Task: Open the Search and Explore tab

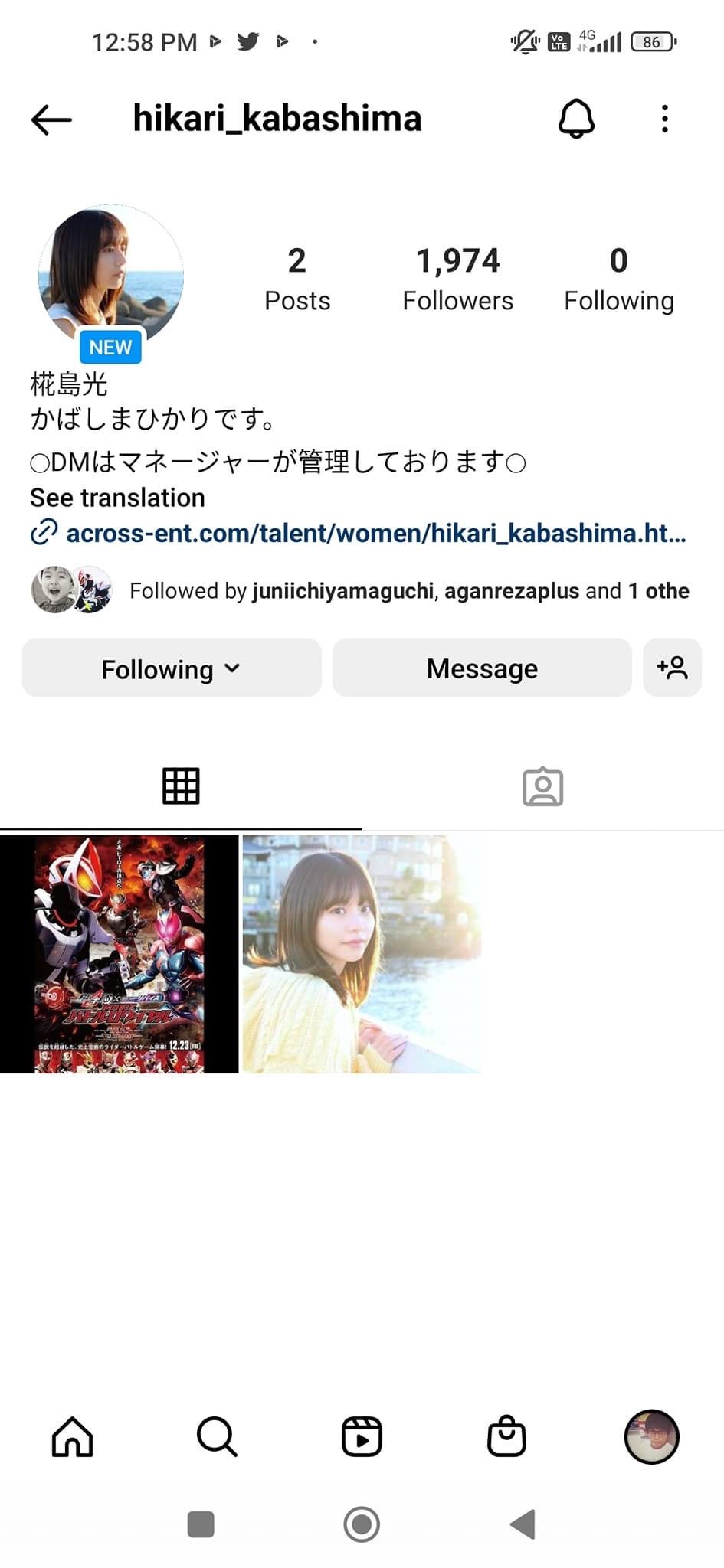Action: pyautogui.click(x=217, y=1436)
